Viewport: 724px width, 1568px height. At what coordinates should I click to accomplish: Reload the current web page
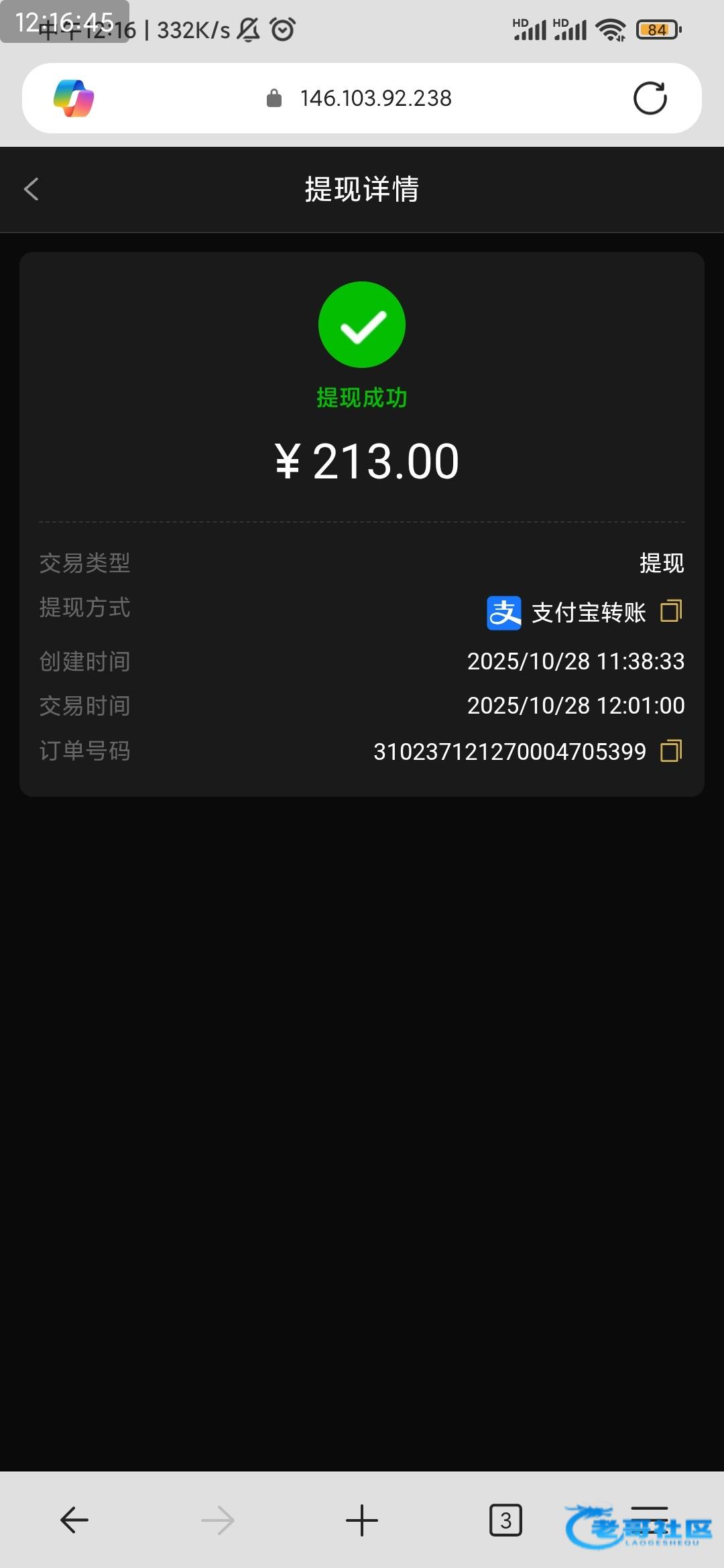650,99
